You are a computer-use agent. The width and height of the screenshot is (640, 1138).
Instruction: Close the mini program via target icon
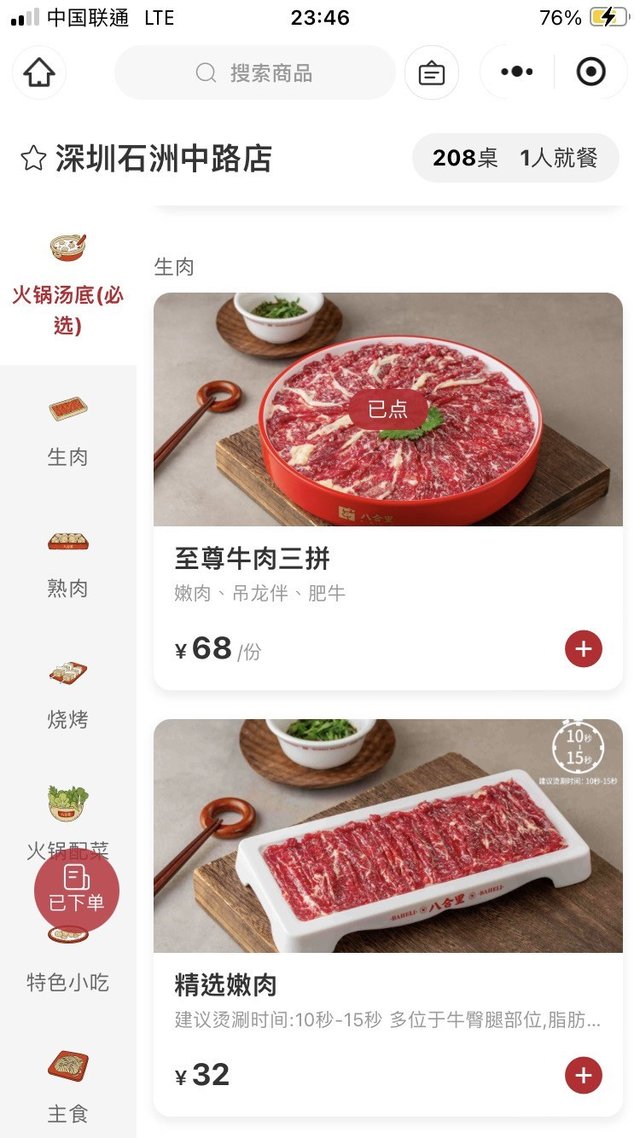[x=591, y=72]
